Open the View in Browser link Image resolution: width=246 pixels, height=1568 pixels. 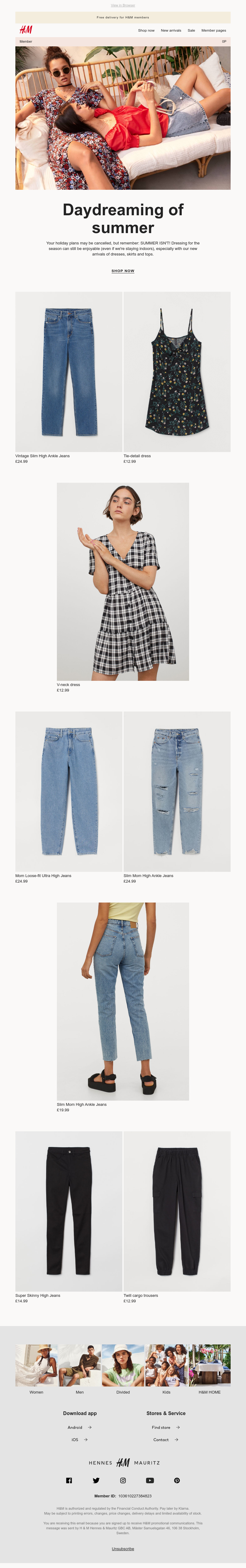(x=123, y=5)
